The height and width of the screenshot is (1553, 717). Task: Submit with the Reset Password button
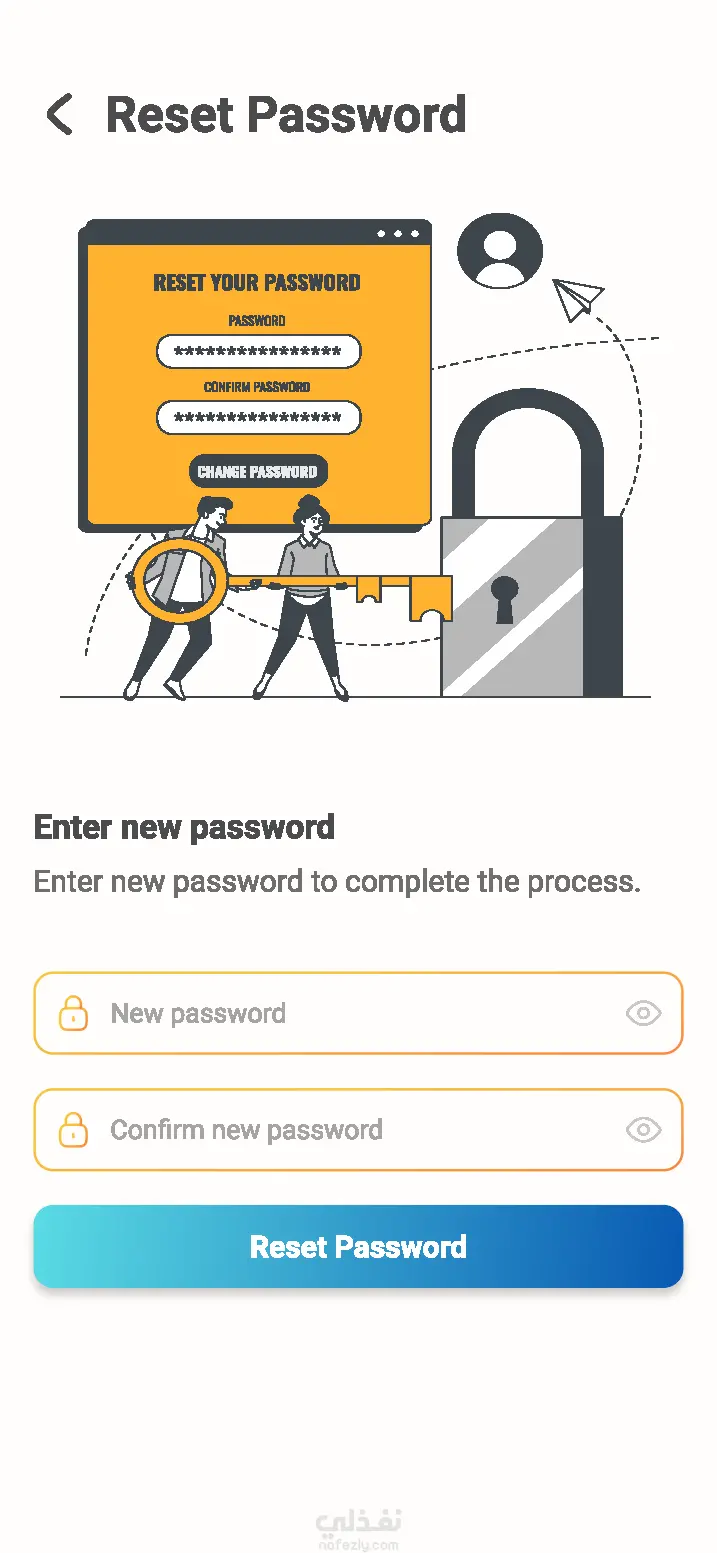[x=358, y=1246]
